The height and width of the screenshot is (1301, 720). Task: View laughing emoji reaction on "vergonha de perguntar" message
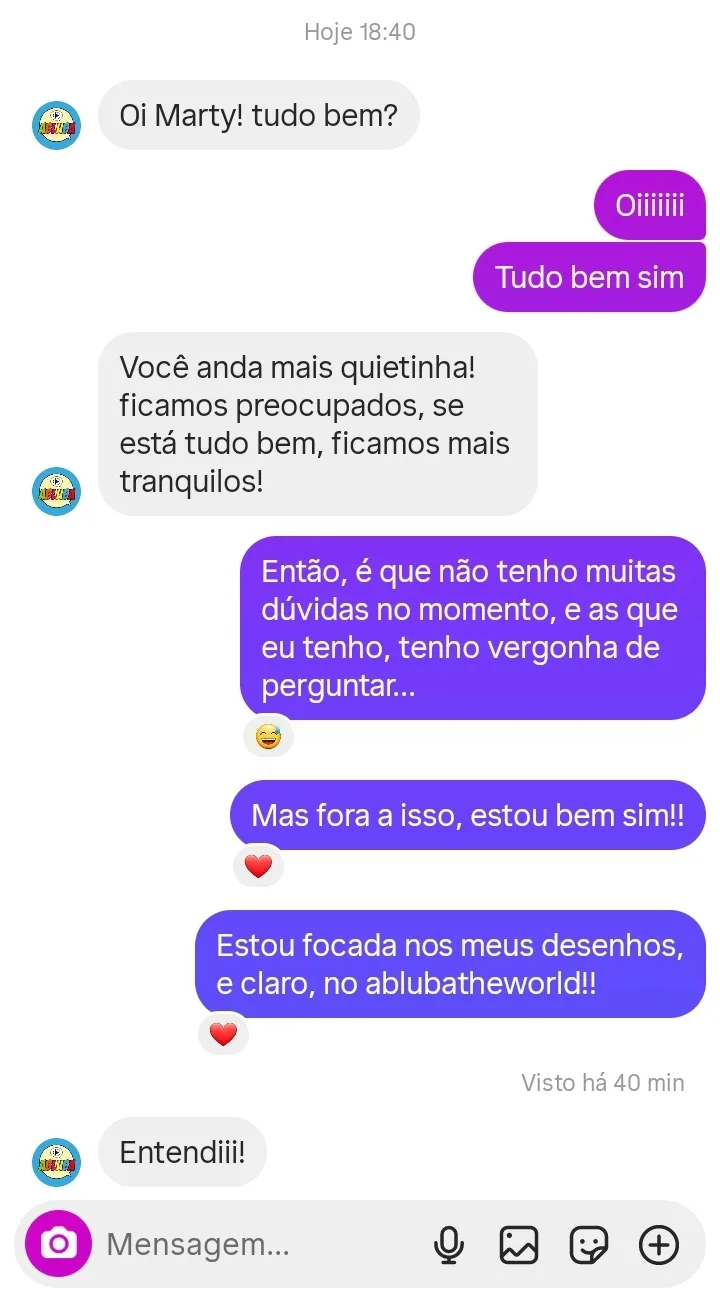pyautogui.click(x=268, y=737)
